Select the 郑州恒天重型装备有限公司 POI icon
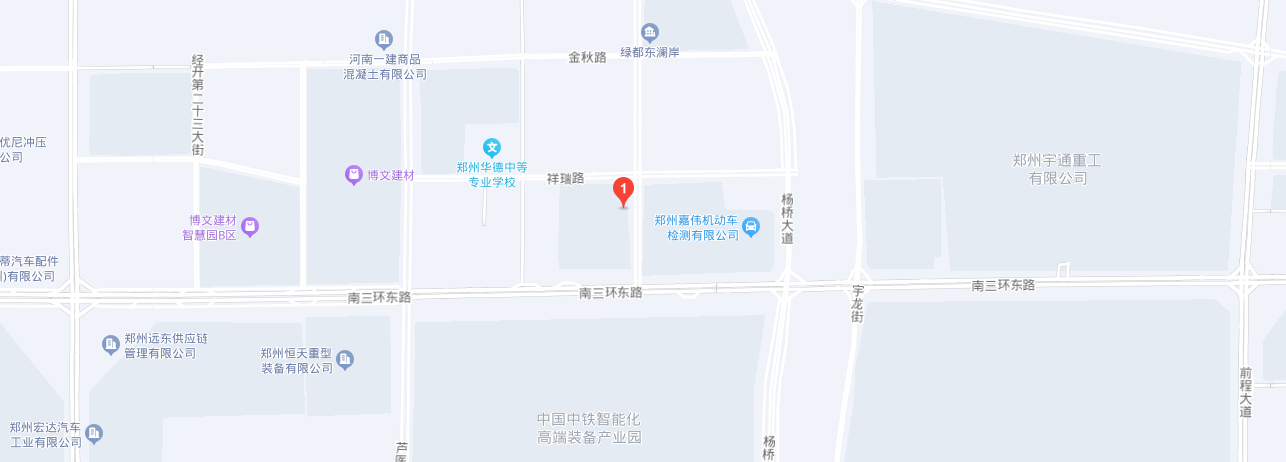 click(345, 359)
